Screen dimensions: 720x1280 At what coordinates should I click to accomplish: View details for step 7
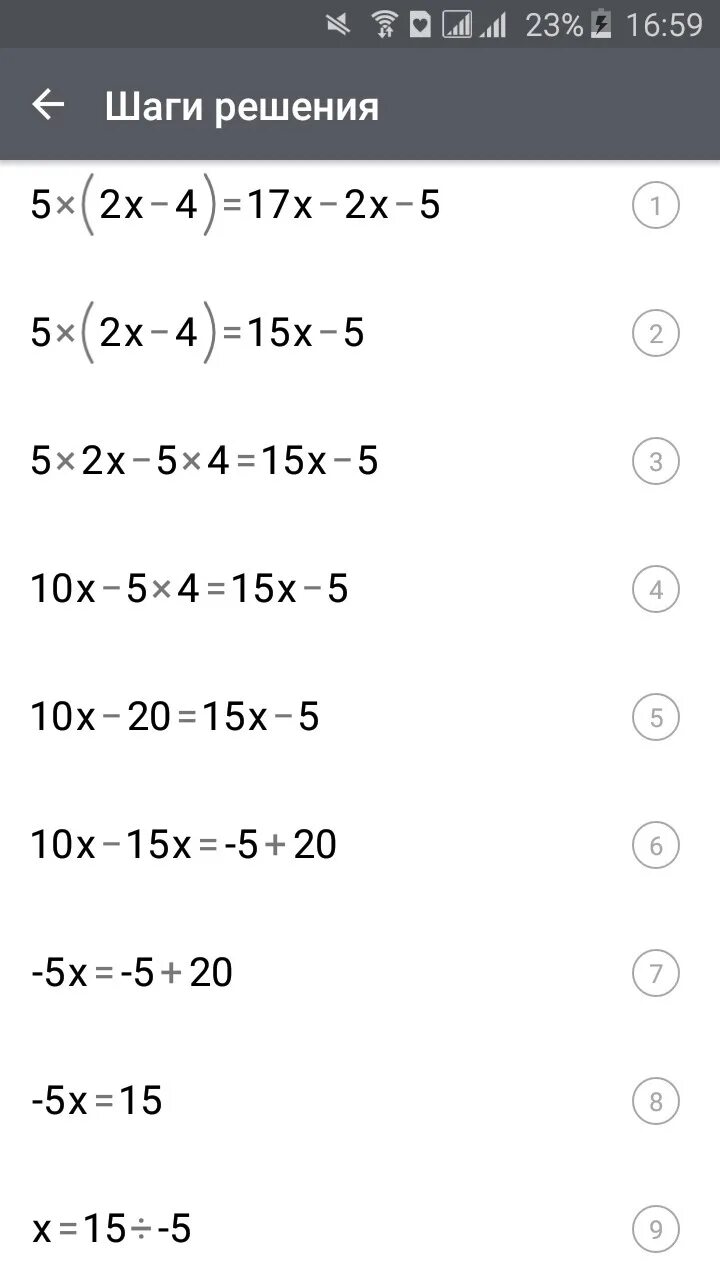(x=656, y=974)
